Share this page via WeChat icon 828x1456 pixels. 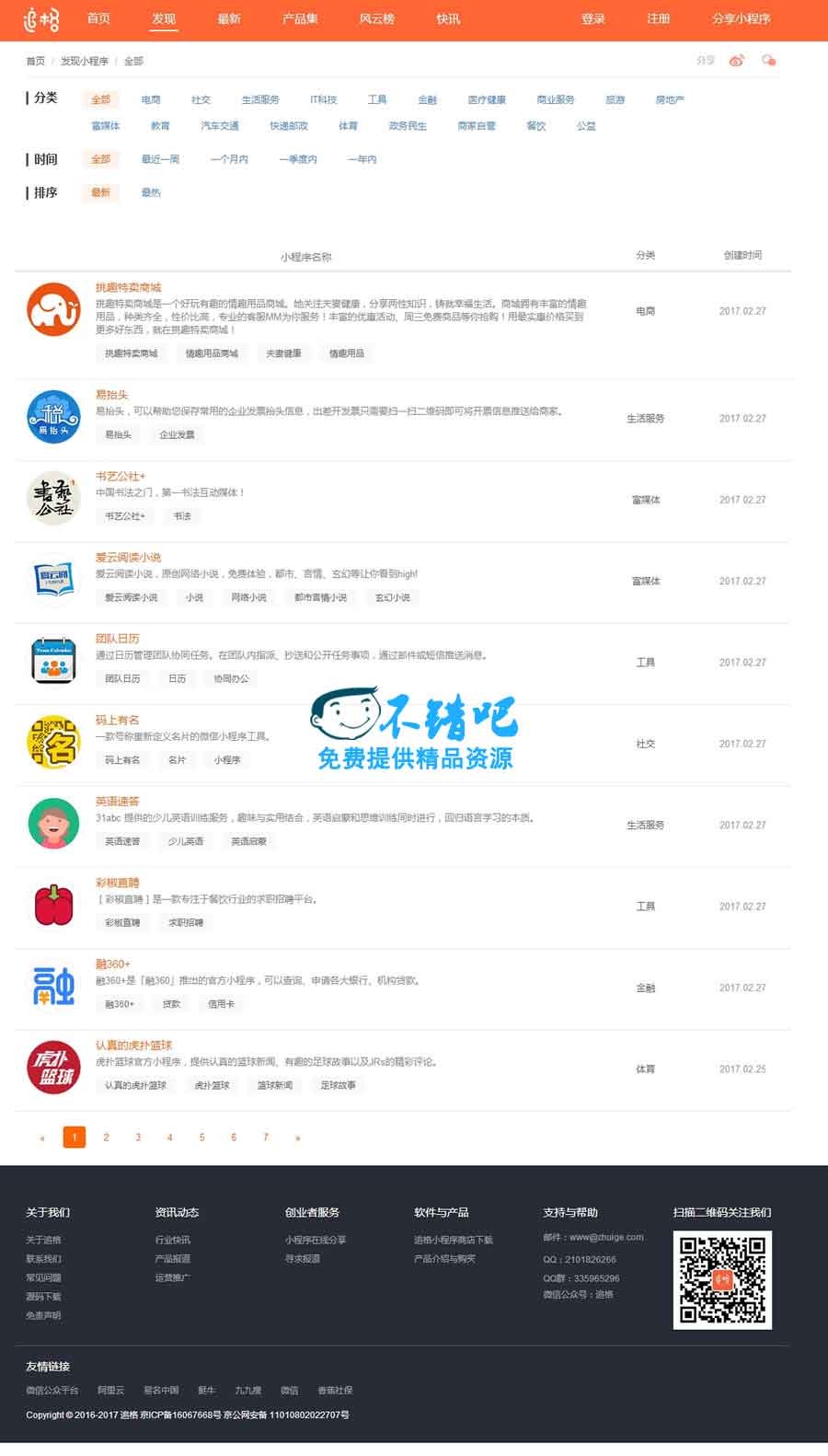click(x=768, y=61)
